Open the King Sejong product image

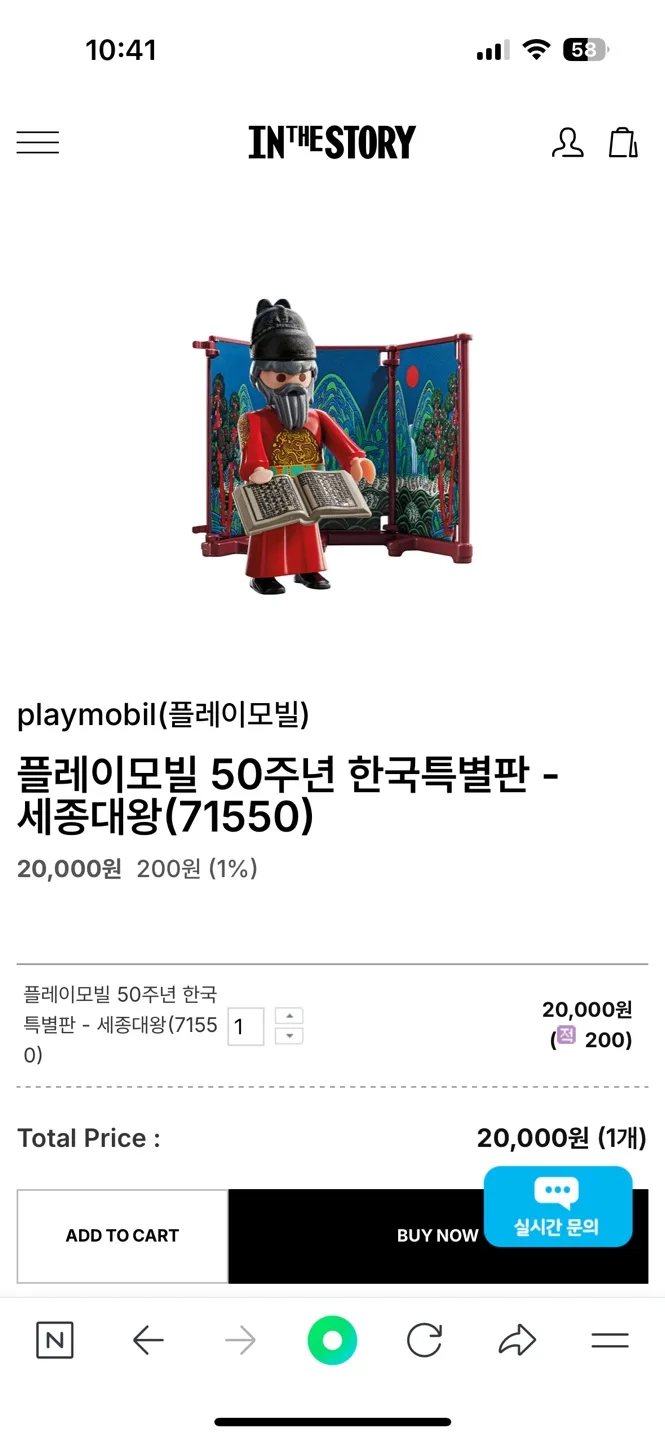click(332, 447)
